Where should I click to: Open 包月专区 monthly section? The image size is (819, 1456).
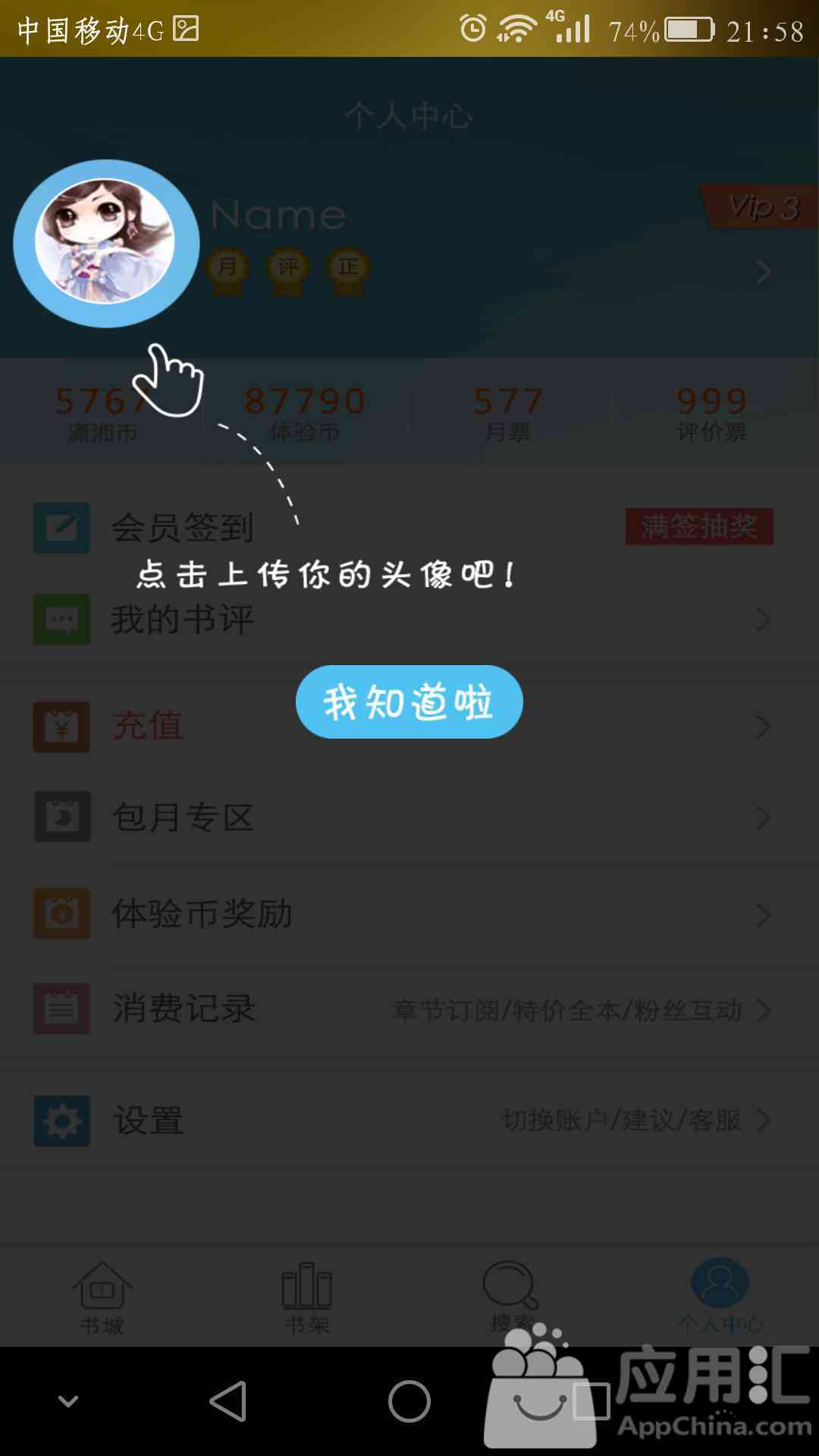click(x=182, y=817)
